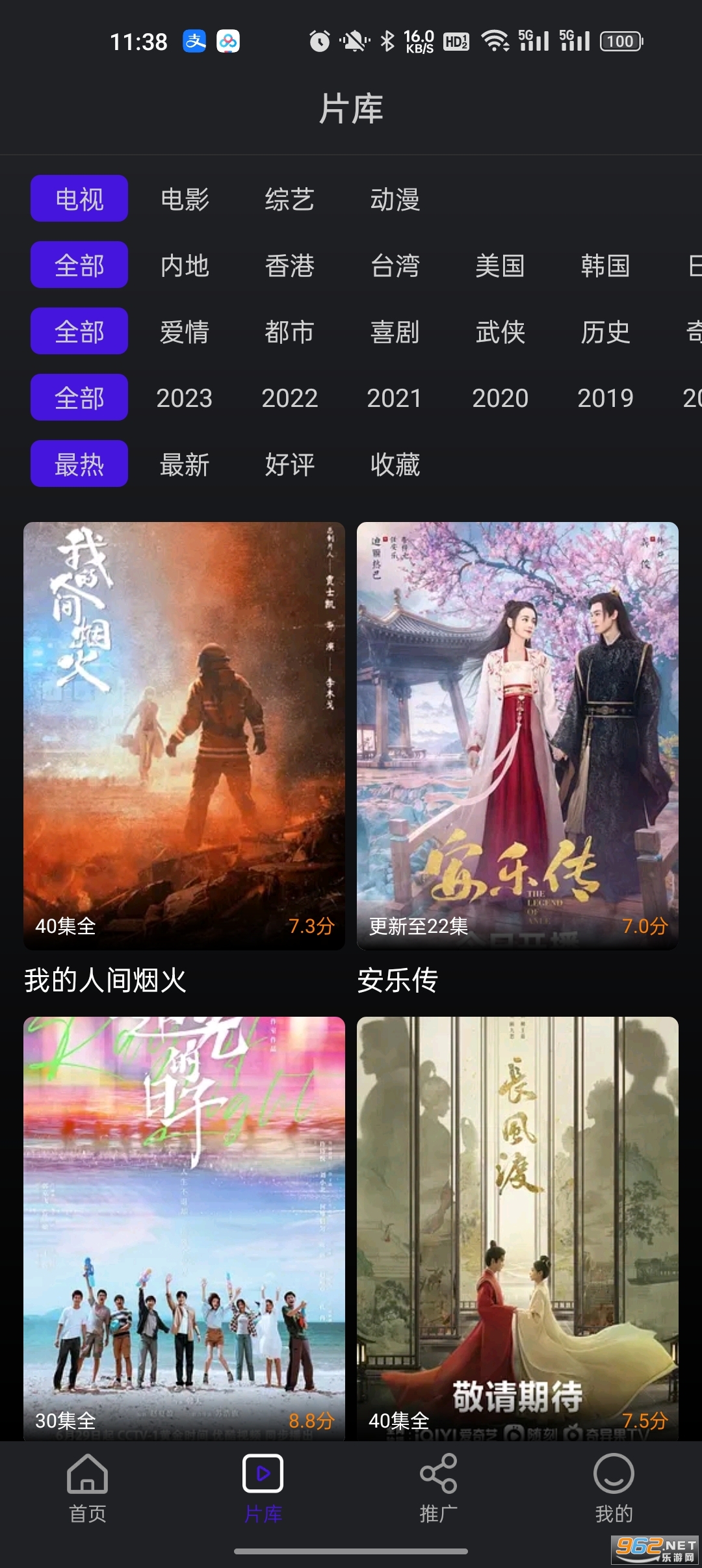This screenshot has height=1568, width=702.
Task: Choose the 动漫 category
Action: tap(395, 199)
